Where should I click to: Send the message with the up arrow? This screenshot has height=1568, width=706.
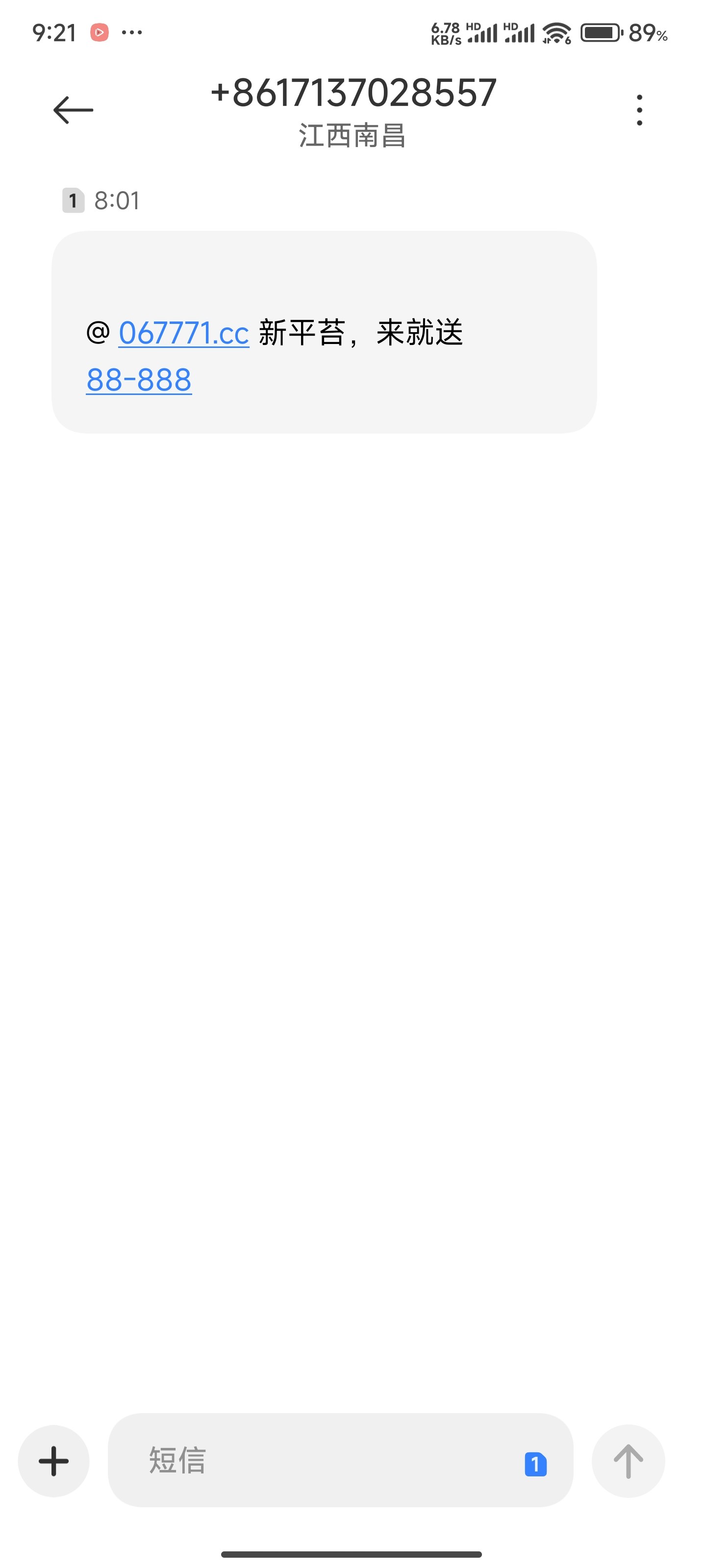click(628, 1461)
